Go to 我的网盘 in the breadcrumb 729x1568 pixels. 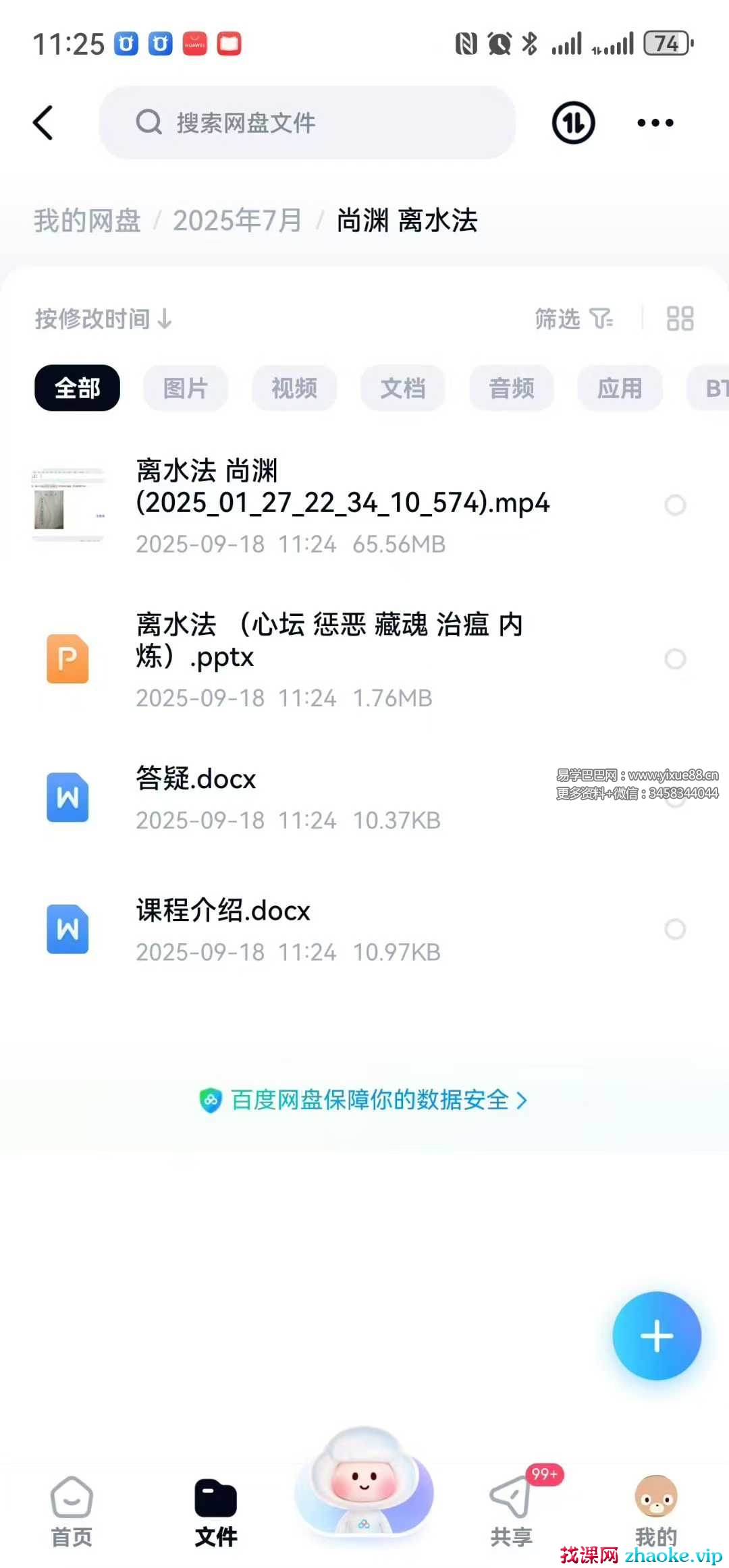click(87, 221)
